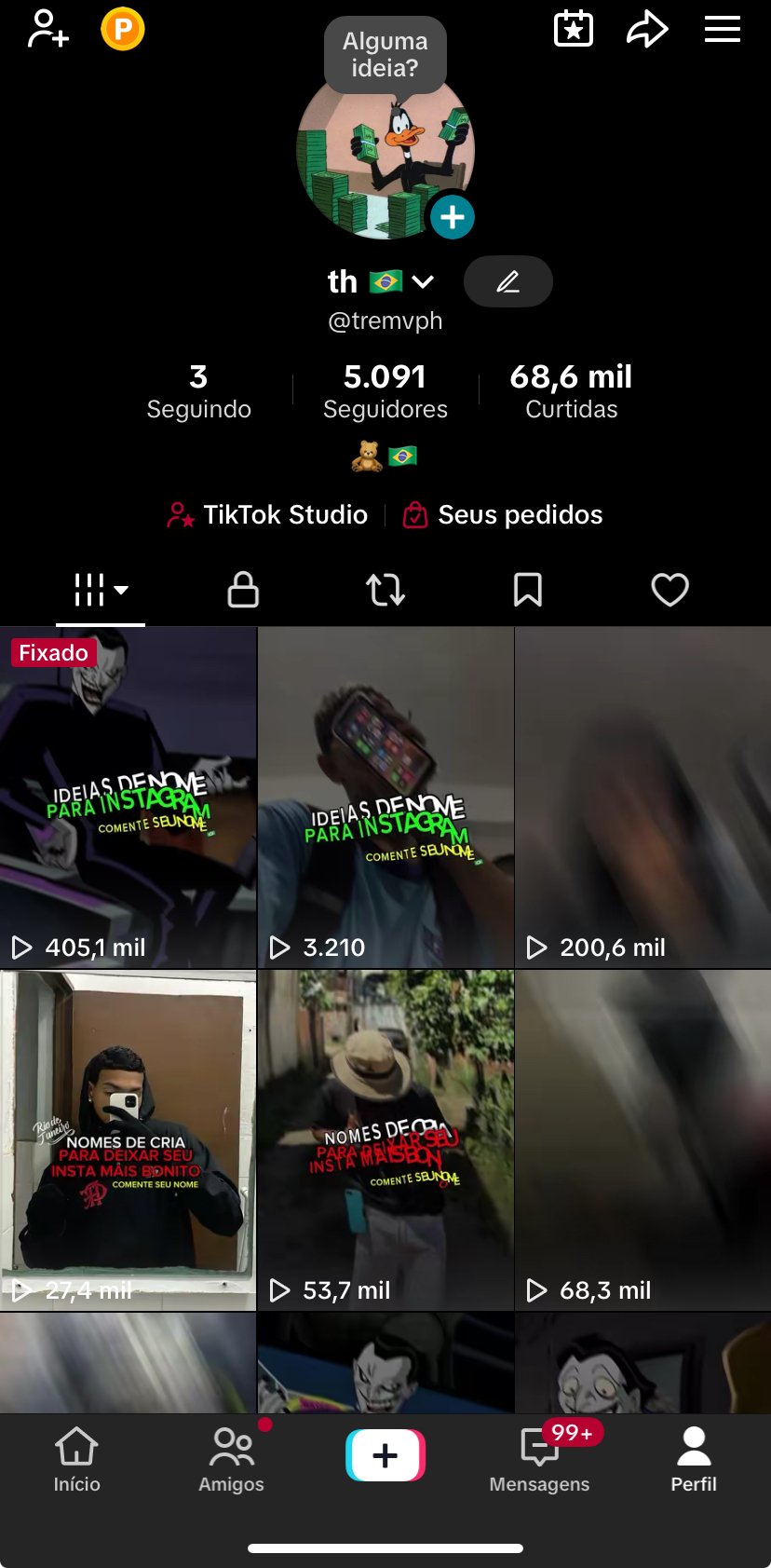Go to the Início tab
Screen dimensions: 771x1568
tap(76, 1460)
